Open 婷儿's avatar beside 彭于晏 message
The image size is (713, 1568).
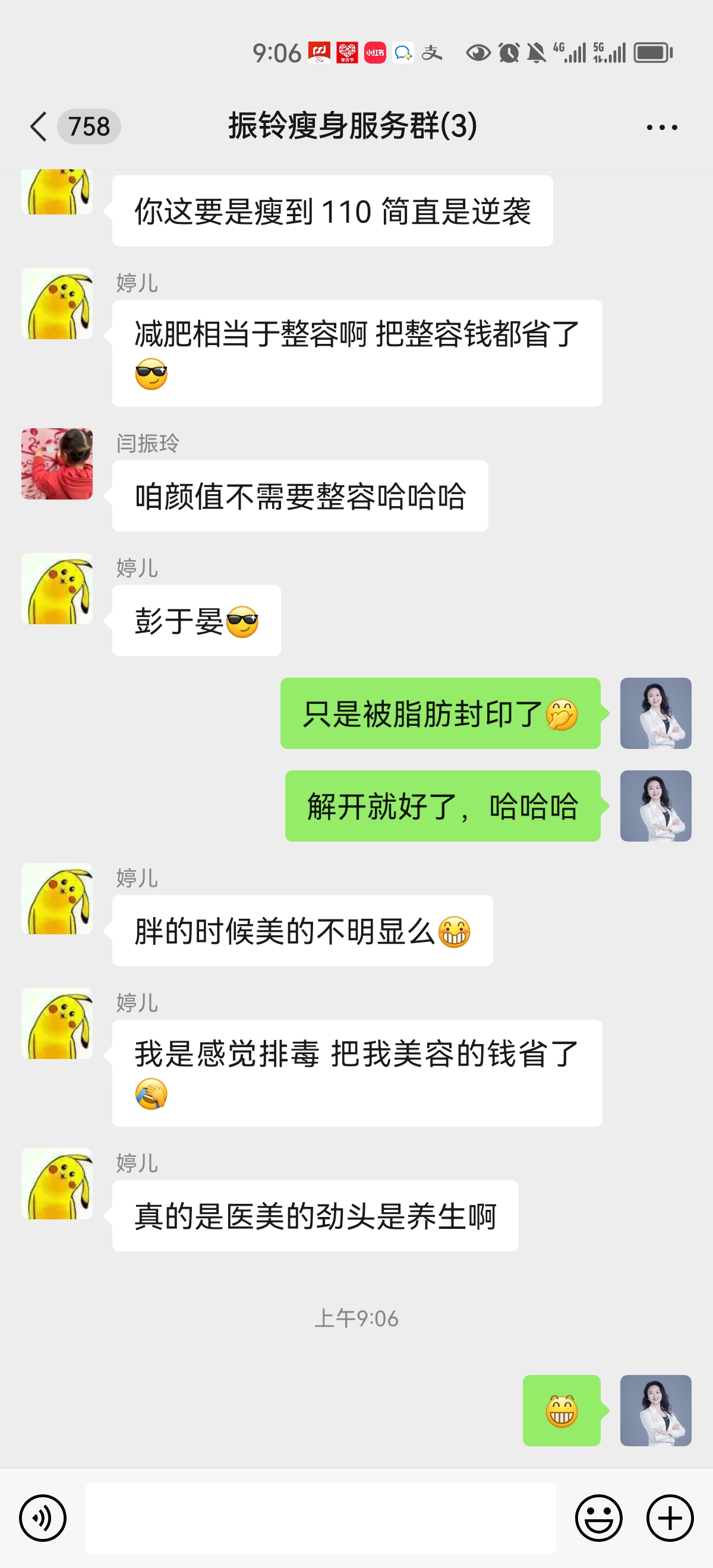pos(57,589)
